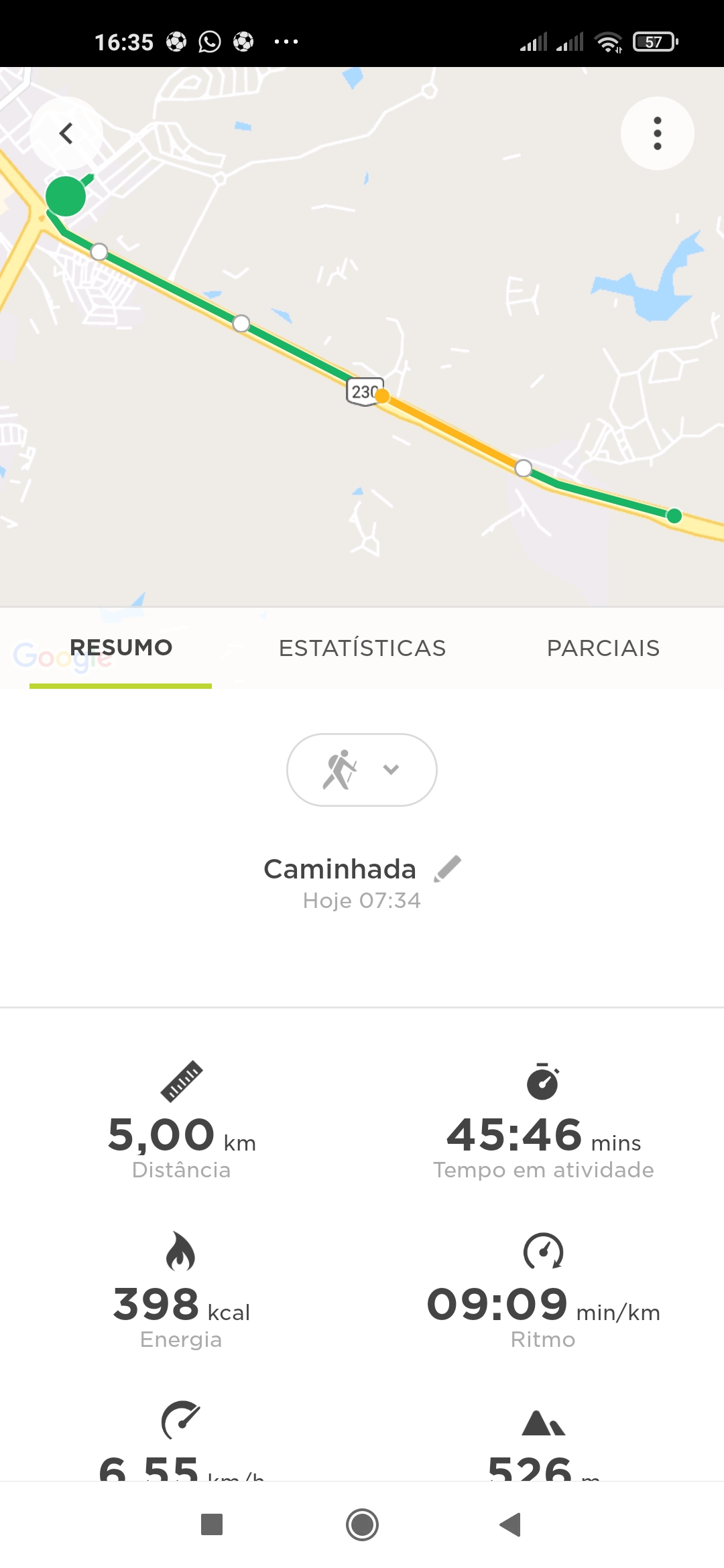Select the Resumo tab

point(121,648)
